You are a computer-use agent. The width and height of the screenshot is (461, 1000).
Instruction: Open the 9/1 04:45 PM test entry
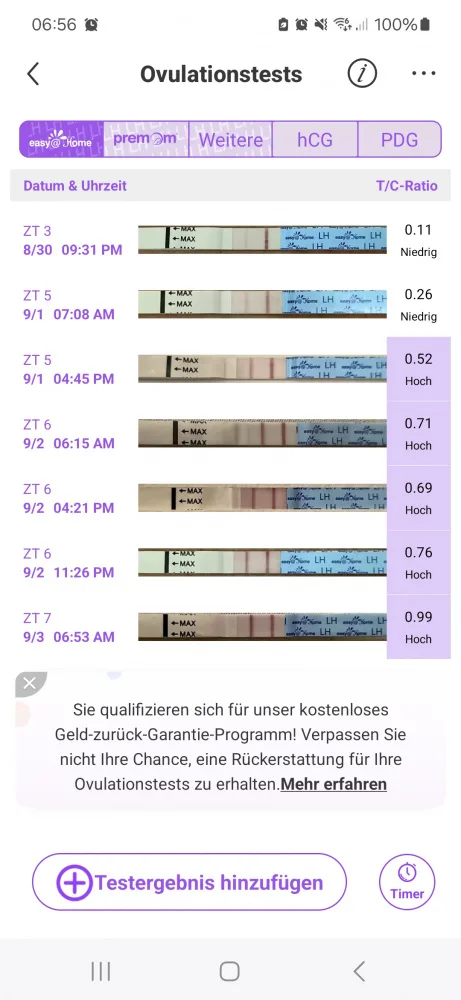[x=230, y=369]
